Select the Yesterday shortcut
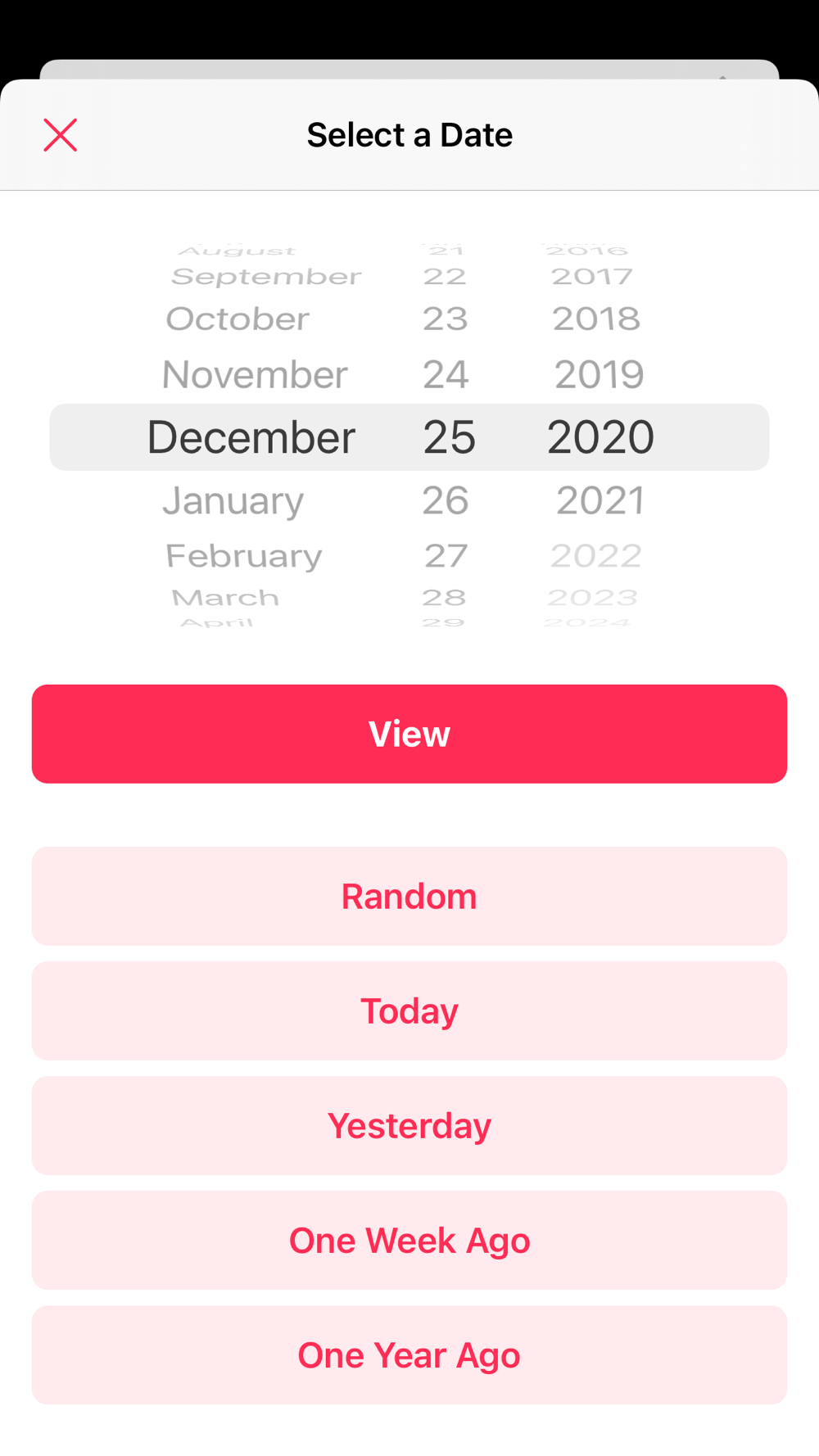 coord(409,1125)
